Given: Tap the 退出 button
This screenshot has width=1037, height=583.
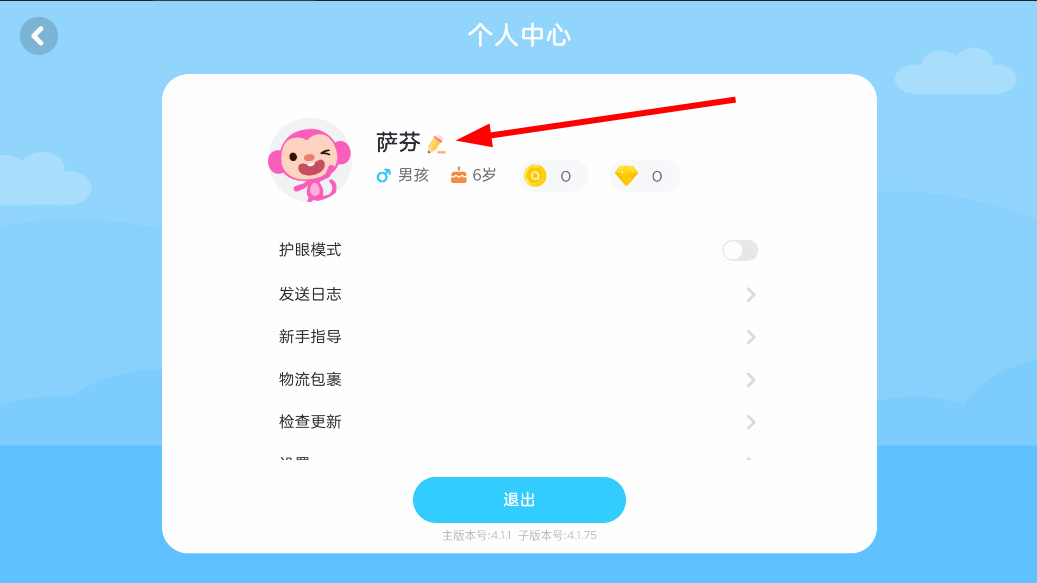Looking at the screenshot, I should pos(519,500).
